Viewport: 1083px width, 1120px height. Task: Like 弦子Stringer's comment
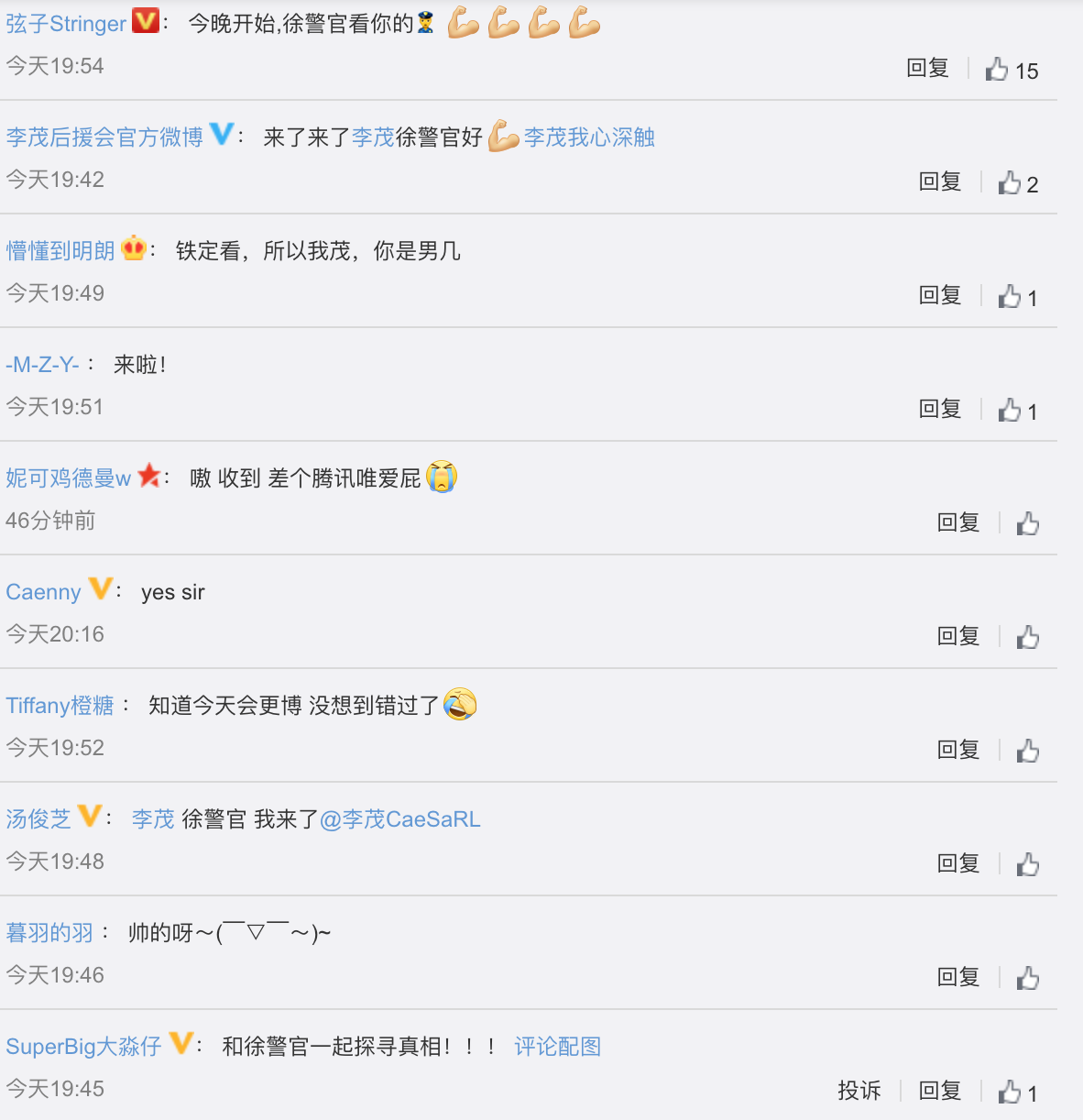pyautogui.click(x=998, y=70)
